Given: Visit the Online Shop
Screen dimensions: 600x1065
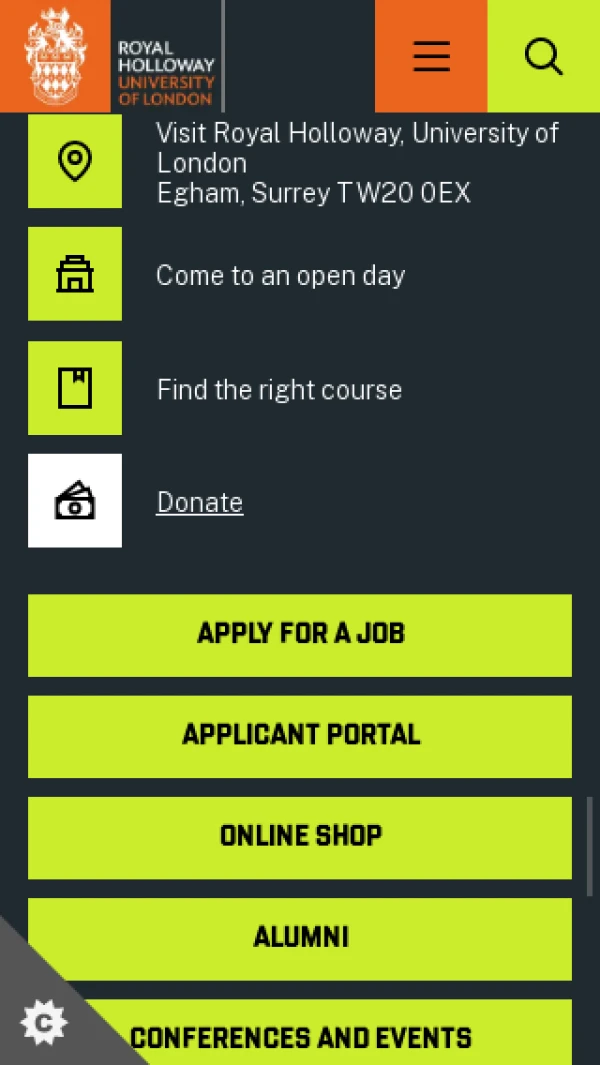Looking at the screenshot, I should click(x=300, y=837).
